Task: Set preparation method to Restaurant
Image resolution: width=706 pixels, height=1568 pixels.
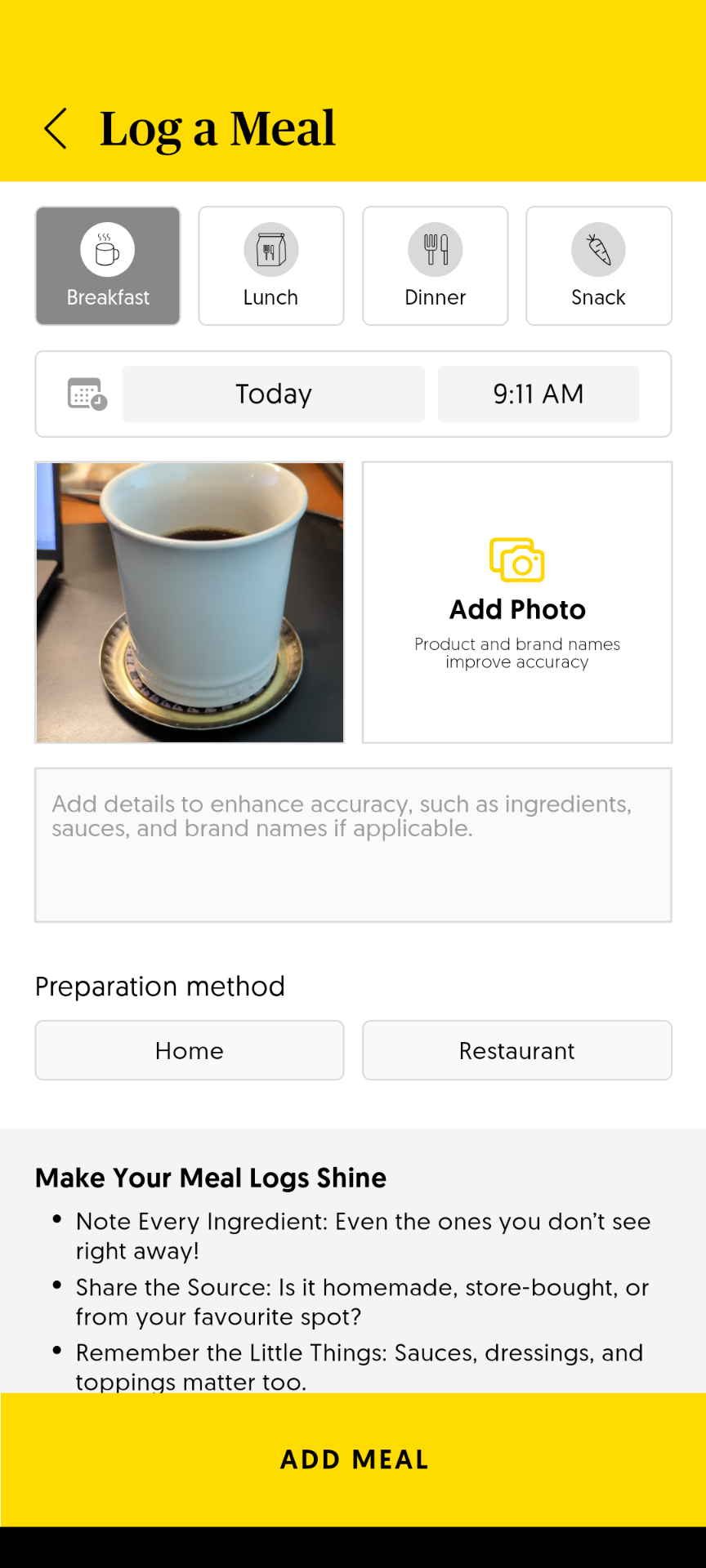Action: pyautogui.click(x=516, y=1050)
